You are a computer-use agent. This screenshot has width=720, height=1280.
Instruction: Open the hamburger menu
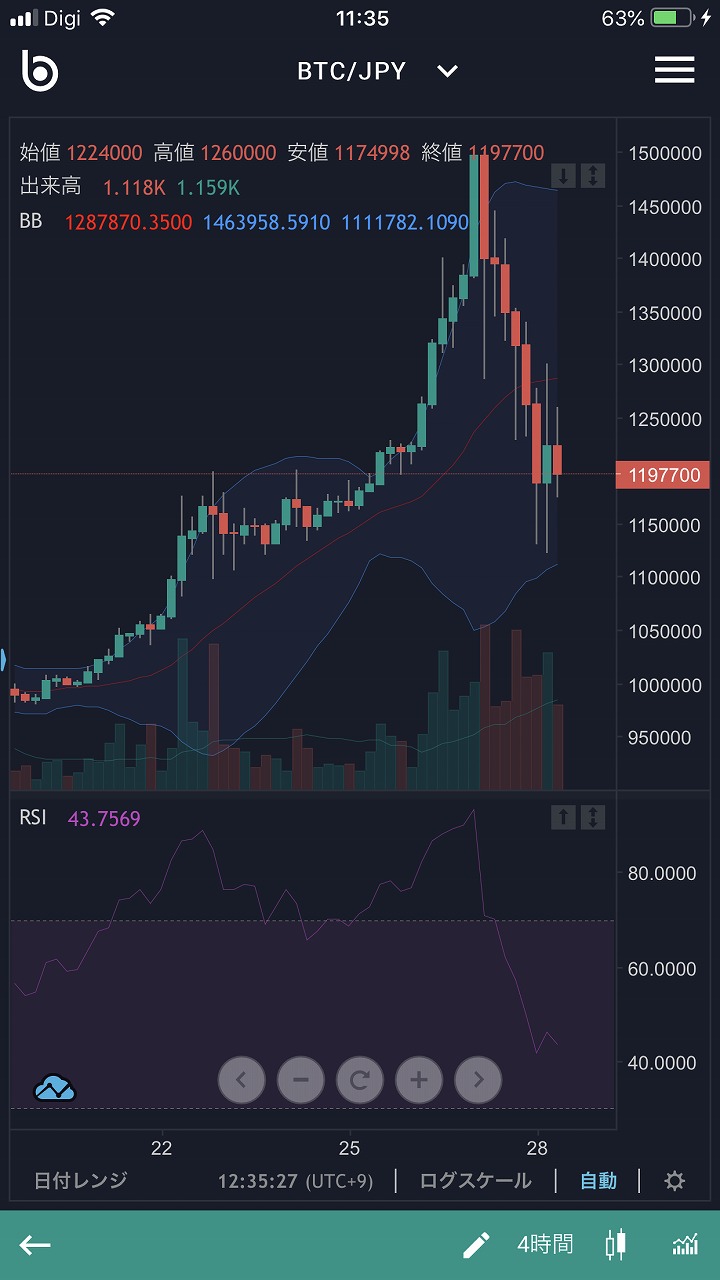click(674, 70)
